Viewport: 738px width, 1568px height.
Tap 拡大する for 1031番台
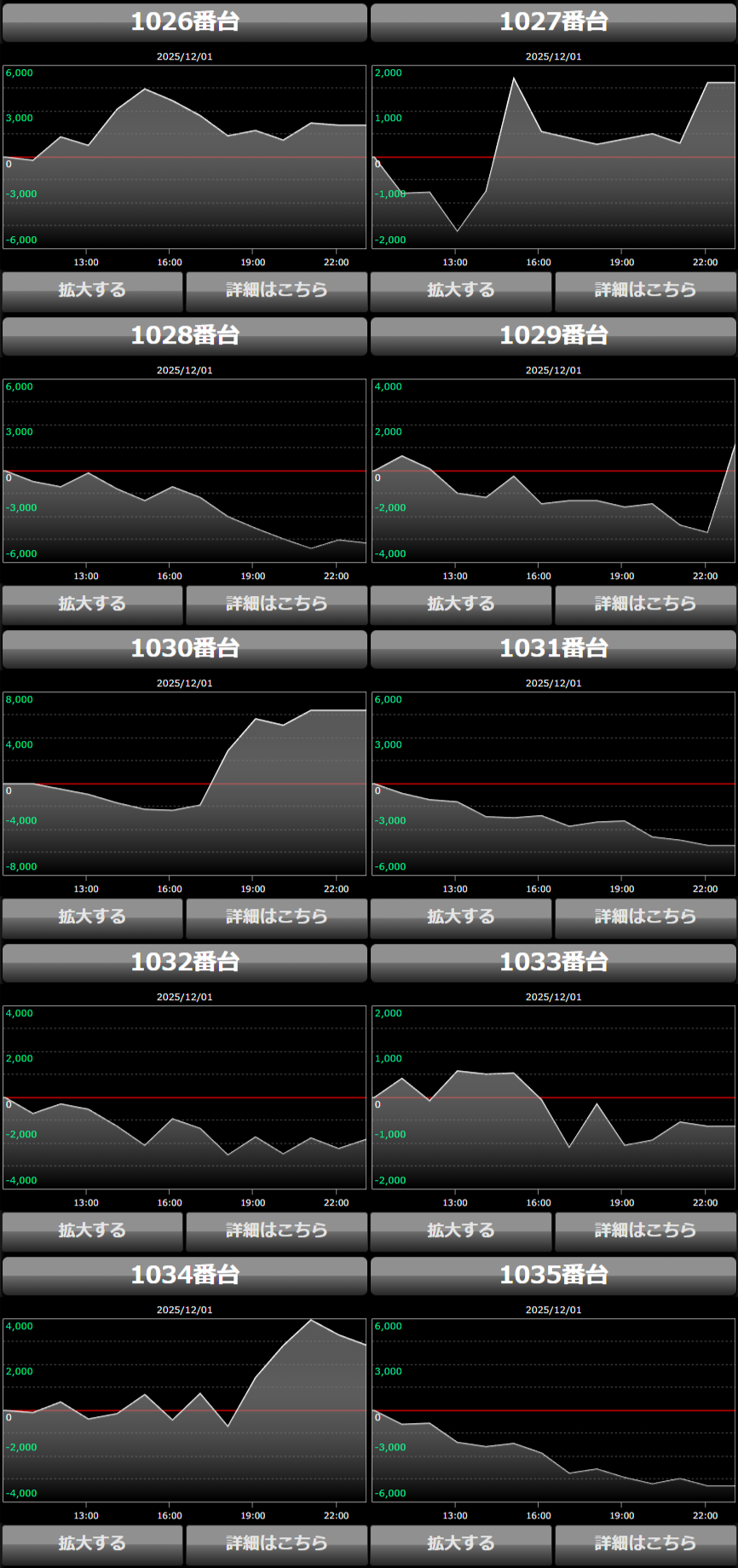tap(461, 917)
